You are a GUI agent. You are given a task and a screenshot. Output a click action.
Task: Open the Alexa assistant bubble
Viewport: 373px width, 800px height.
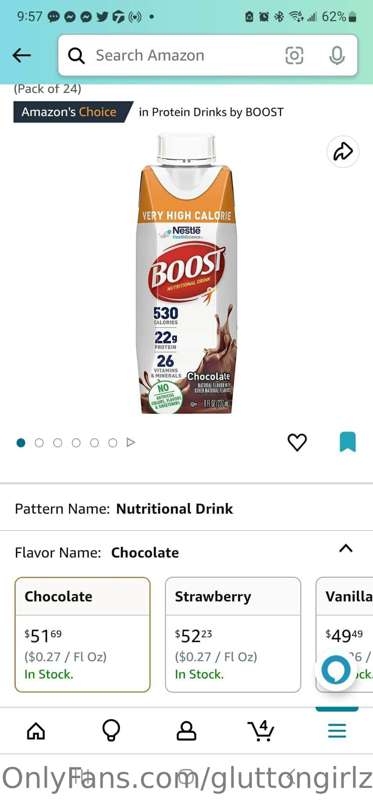pos(336,669)
